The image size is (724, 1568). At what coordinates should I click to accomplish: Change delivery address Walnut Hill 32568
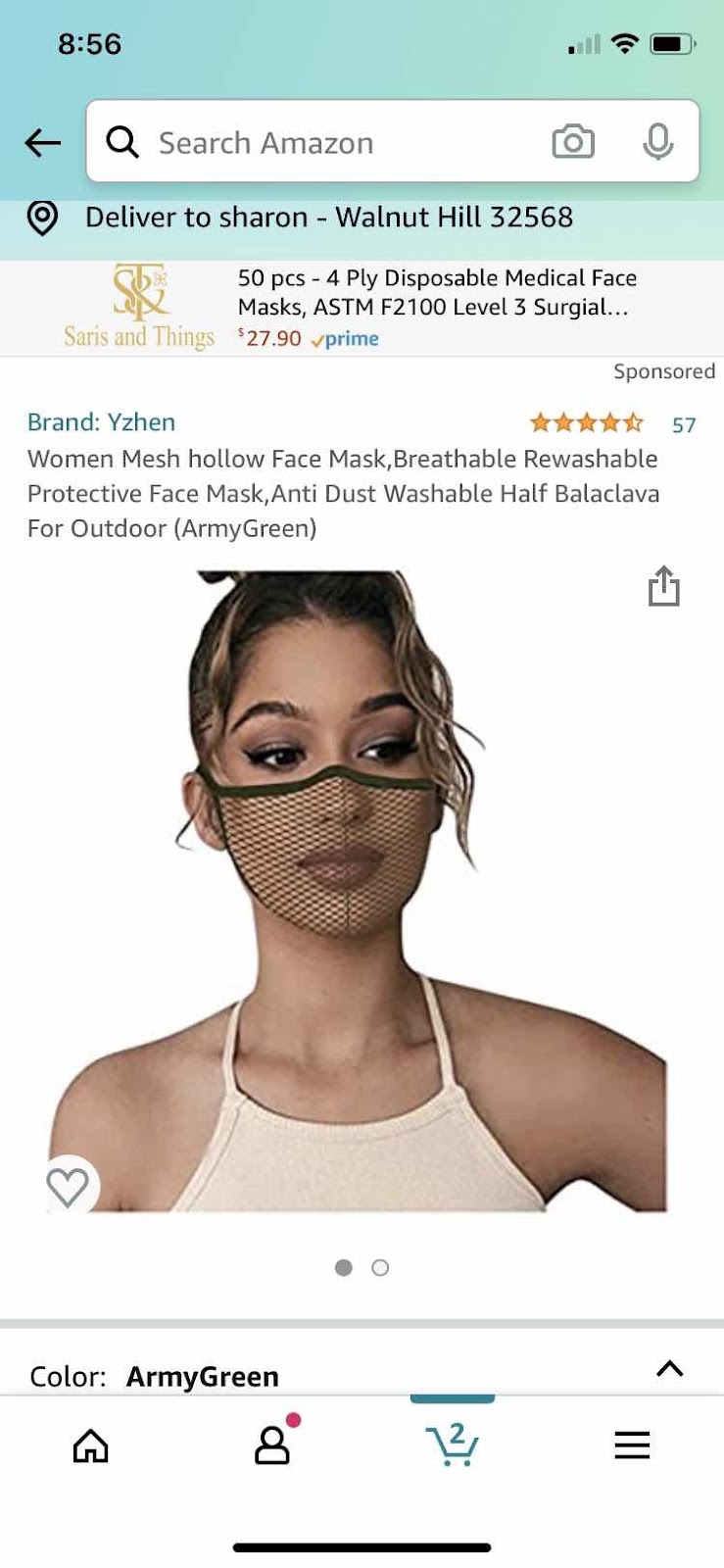pos(328,218)
